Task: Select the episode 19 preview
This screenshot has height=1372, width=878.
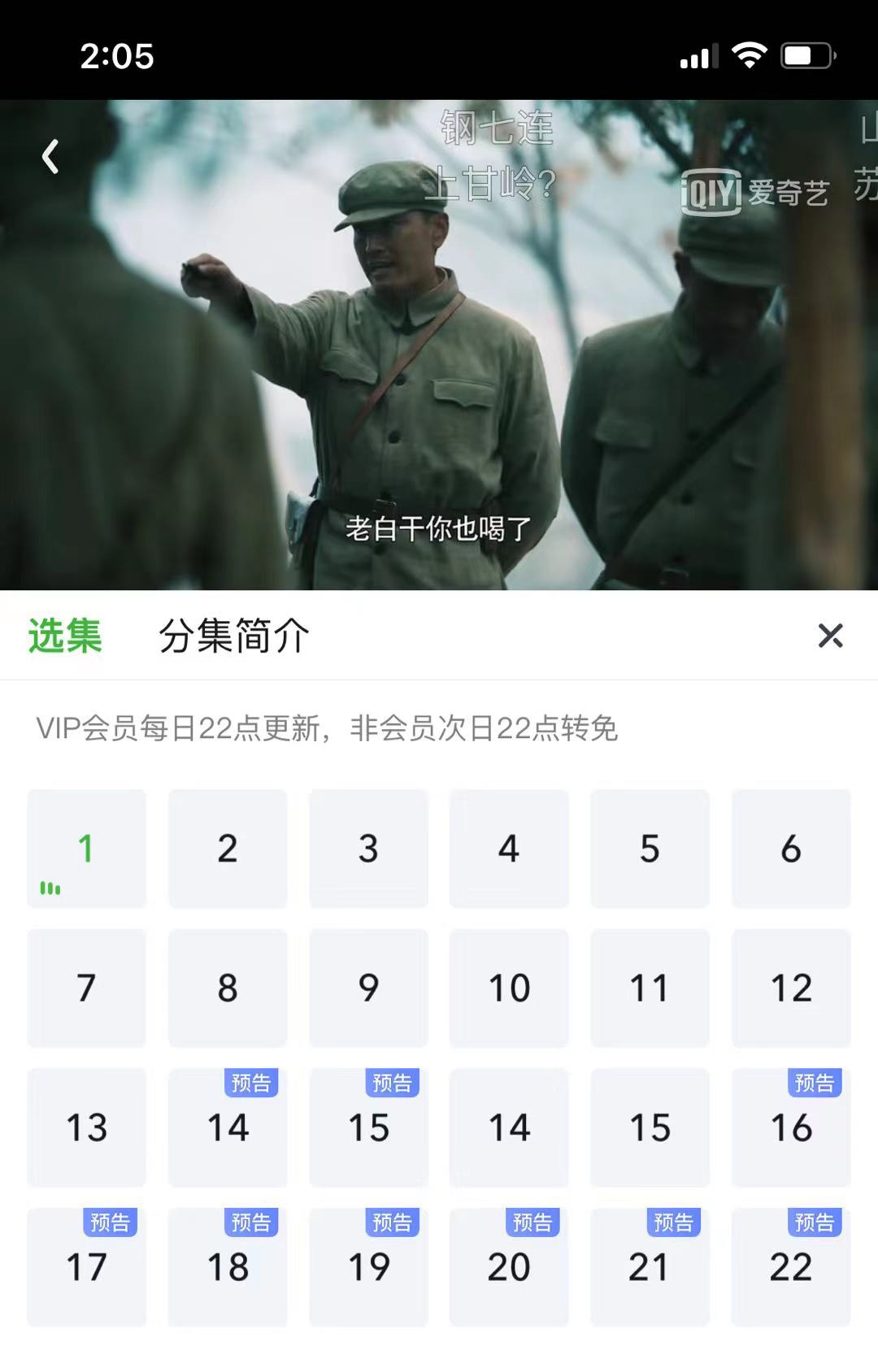Action: point(368,1267)
